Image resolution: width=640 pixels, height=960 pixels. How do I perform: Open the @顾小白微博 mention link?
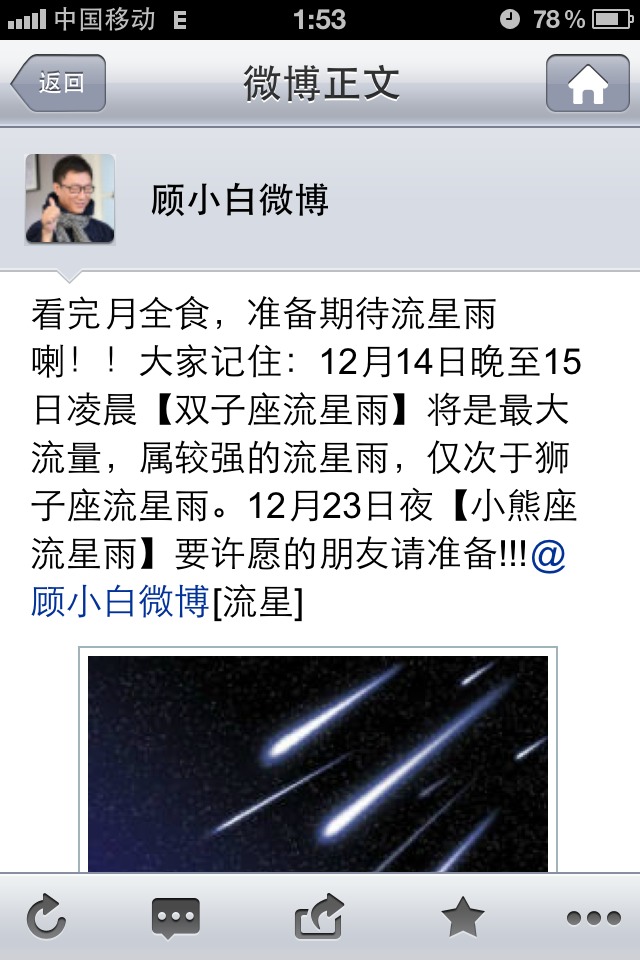point(120,603)
